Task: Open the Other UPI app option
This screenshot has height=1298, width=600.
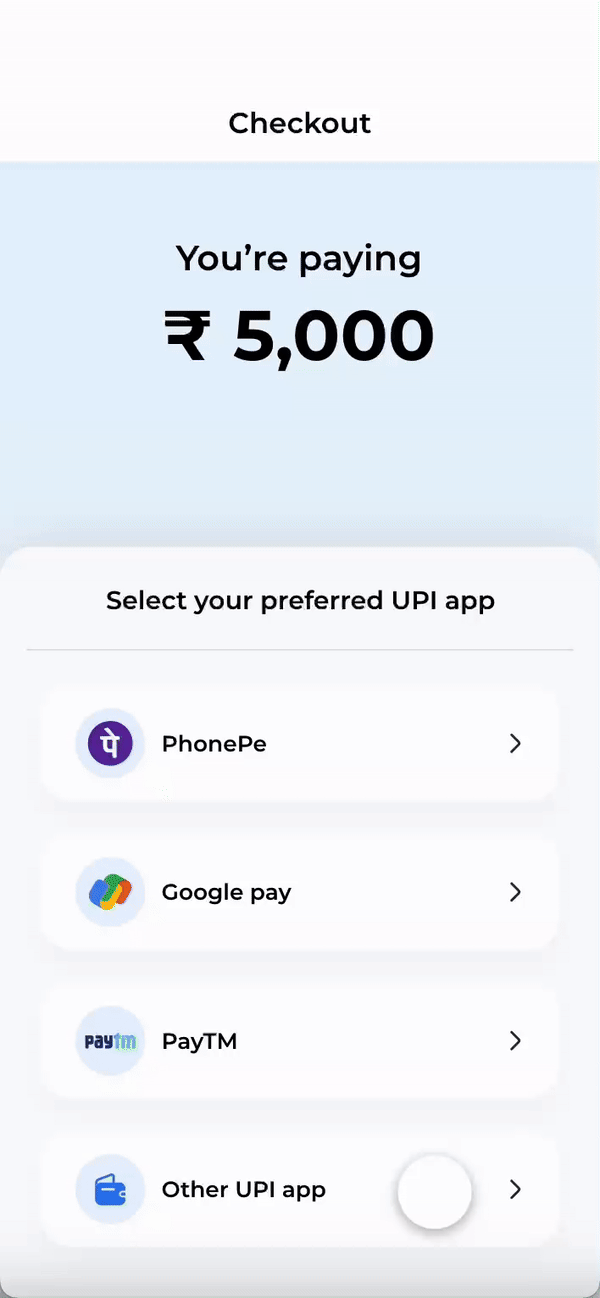Action: click(x=299, y=1190)
